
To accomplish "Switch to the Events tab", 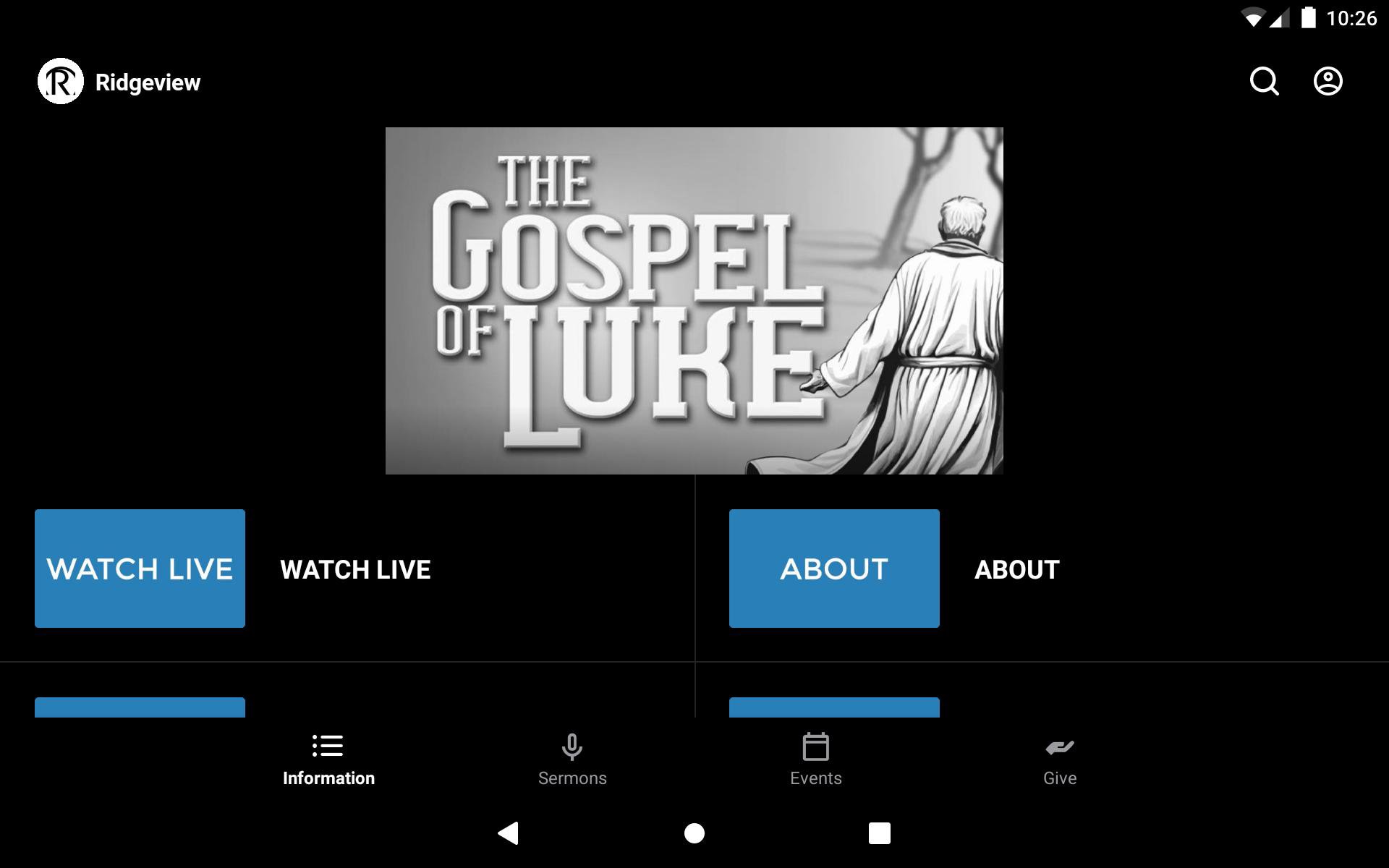I will pos(815,759).
